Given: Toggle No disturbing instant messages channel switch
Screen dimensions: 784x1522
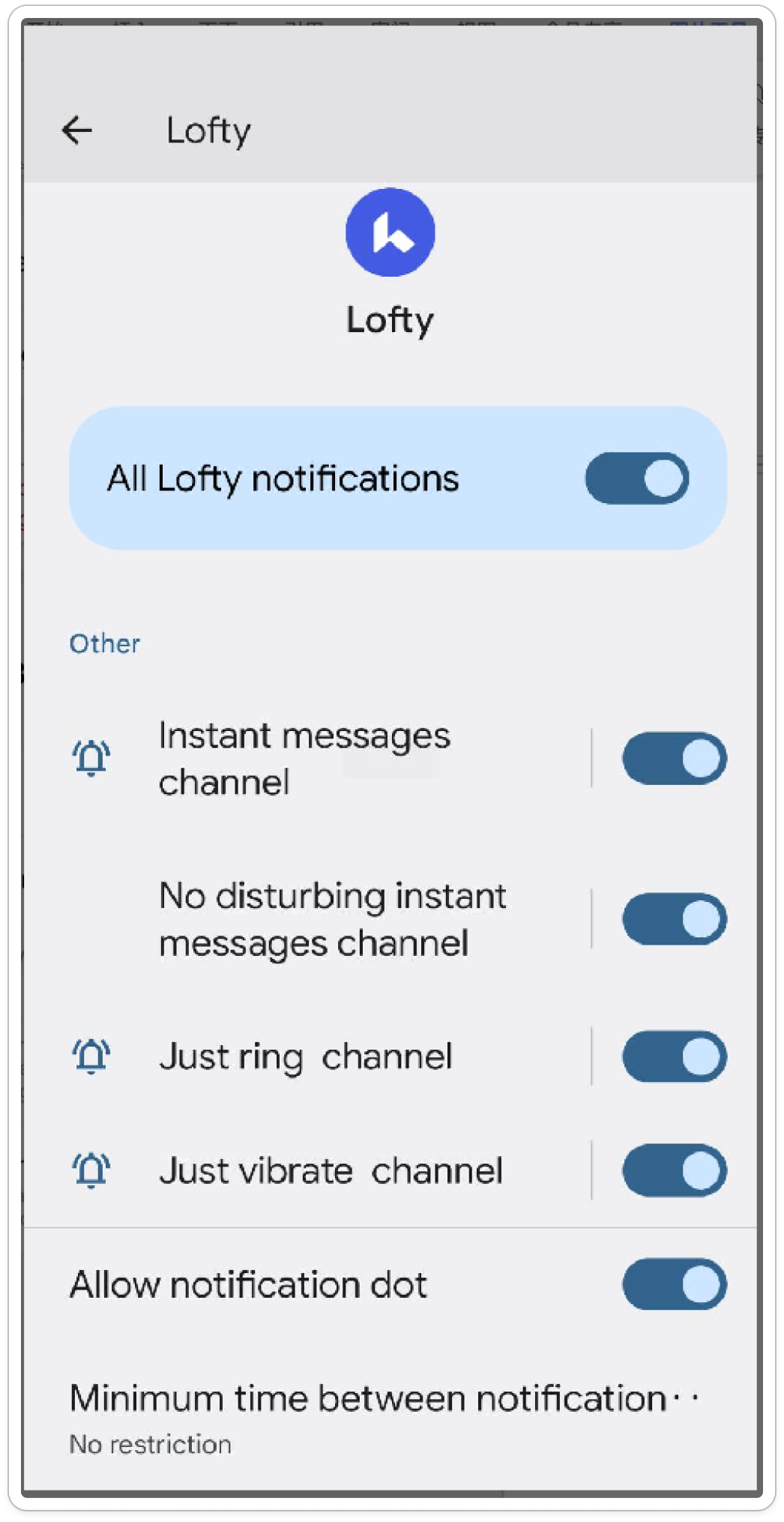Looking at the screenshot, I should (675, 919).
